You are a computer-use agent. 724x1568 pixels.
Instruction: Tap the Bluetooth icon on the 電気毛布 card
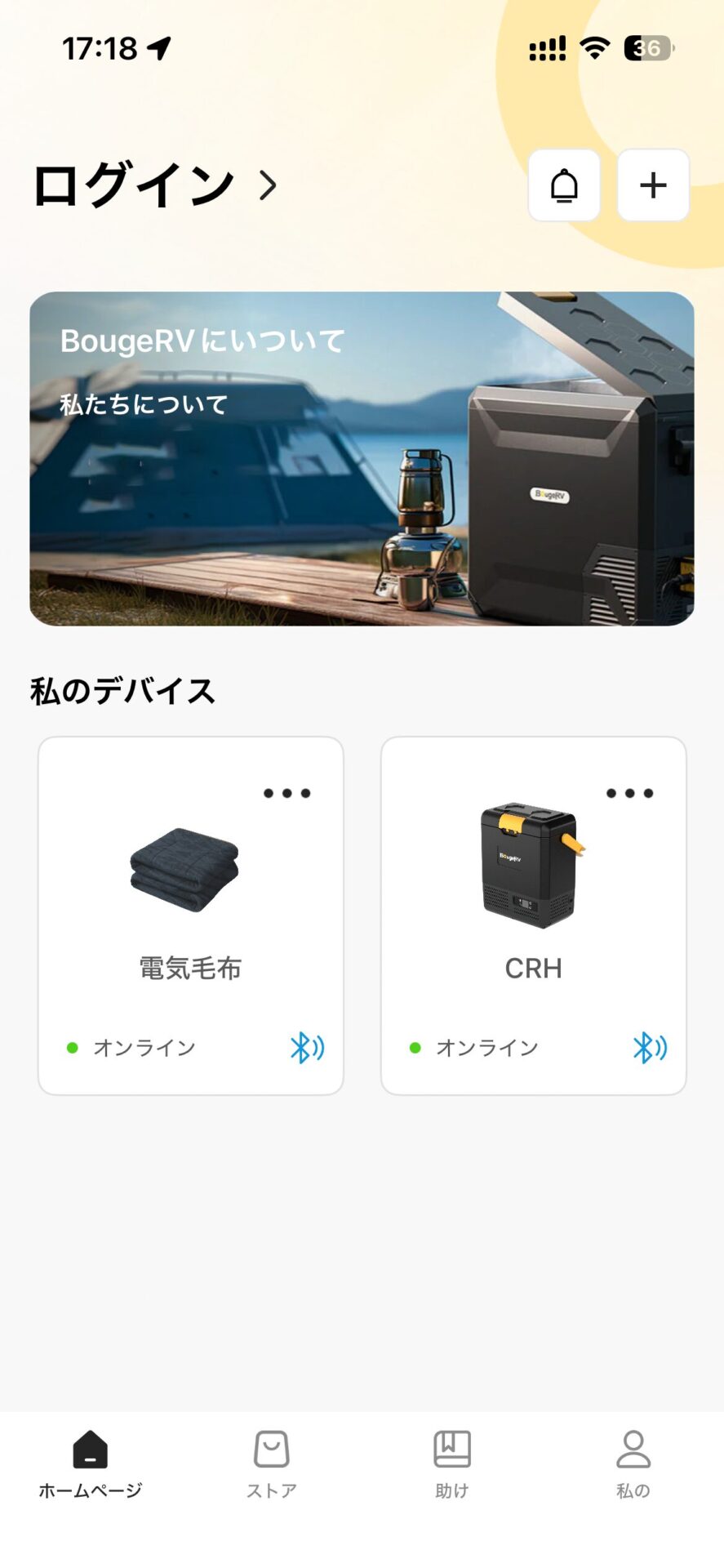point(308,1048)
